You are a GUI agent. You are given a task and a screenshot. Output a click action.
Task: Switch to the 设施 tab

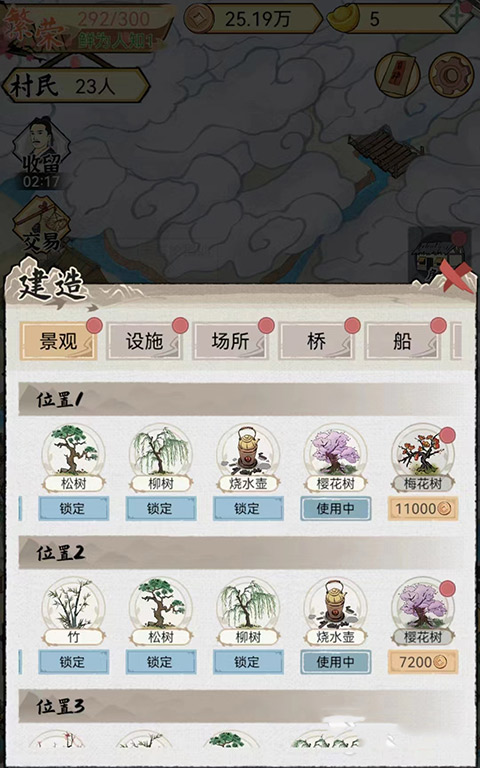click(144, 341)
